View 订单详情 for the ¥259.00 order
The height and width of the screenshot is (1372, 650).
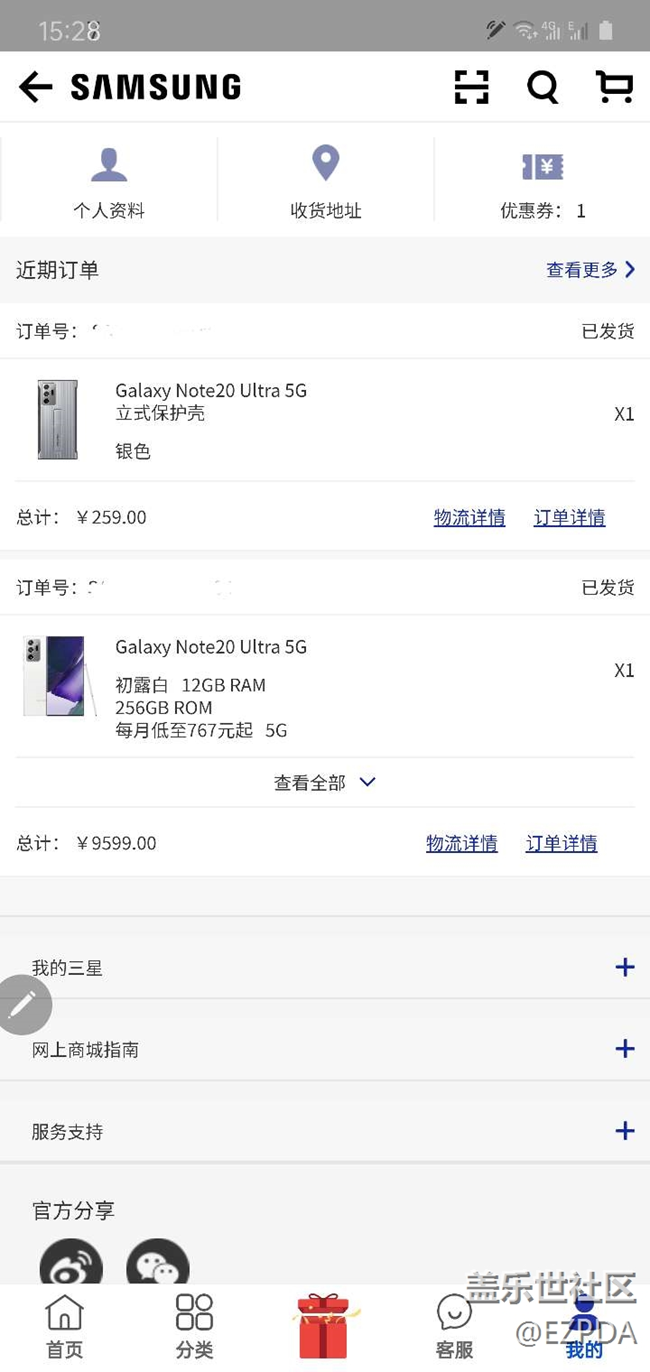pyautogui.click(x=569, y=517)
